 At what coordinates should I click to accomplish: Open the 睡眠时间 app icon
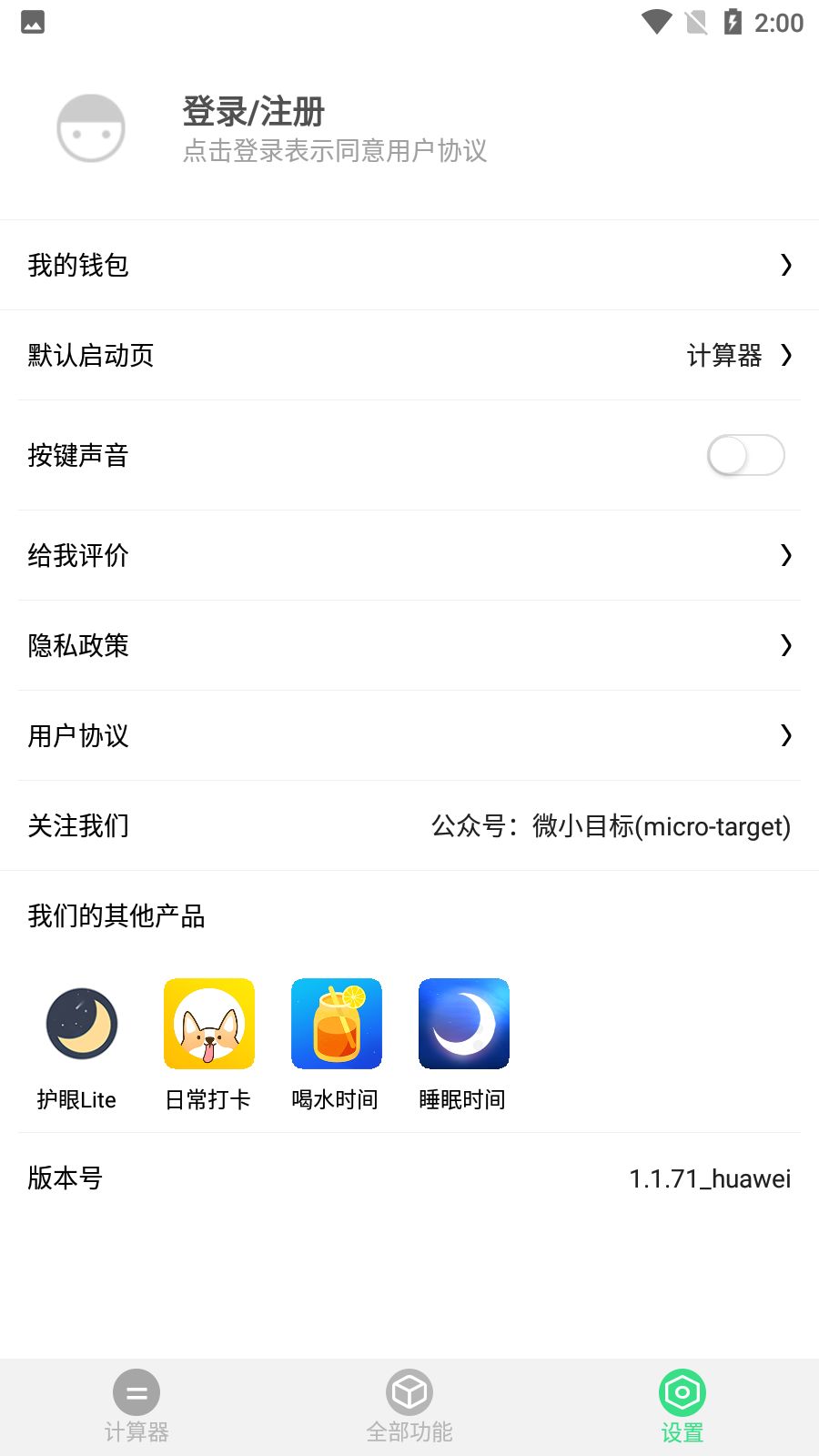coord(464,1024)
